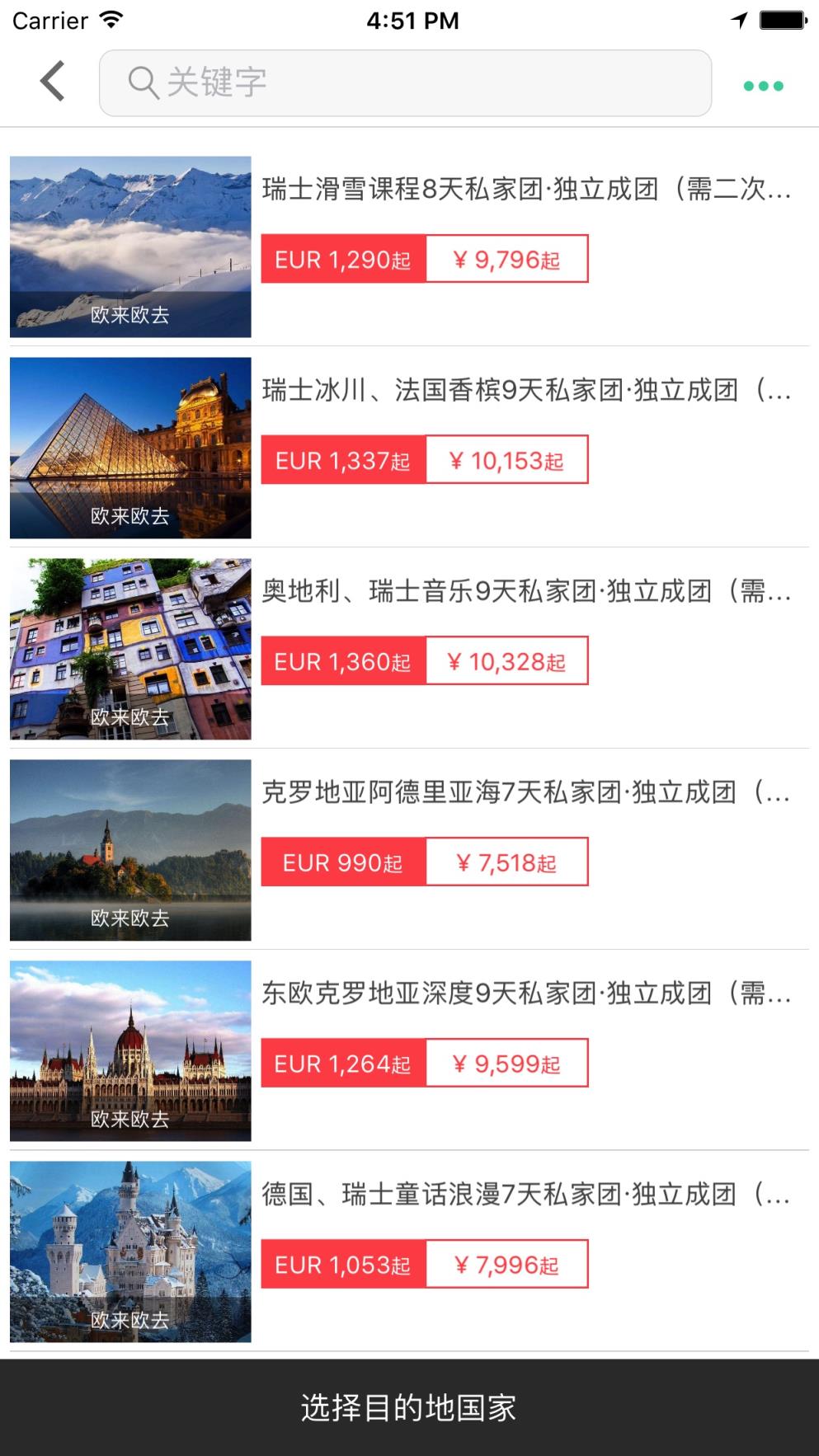Tap EUR 1,290 price for Swiss ski tour
Image resolution: width=819 pixels, height=1456 pixels.
tap(343, 259)
